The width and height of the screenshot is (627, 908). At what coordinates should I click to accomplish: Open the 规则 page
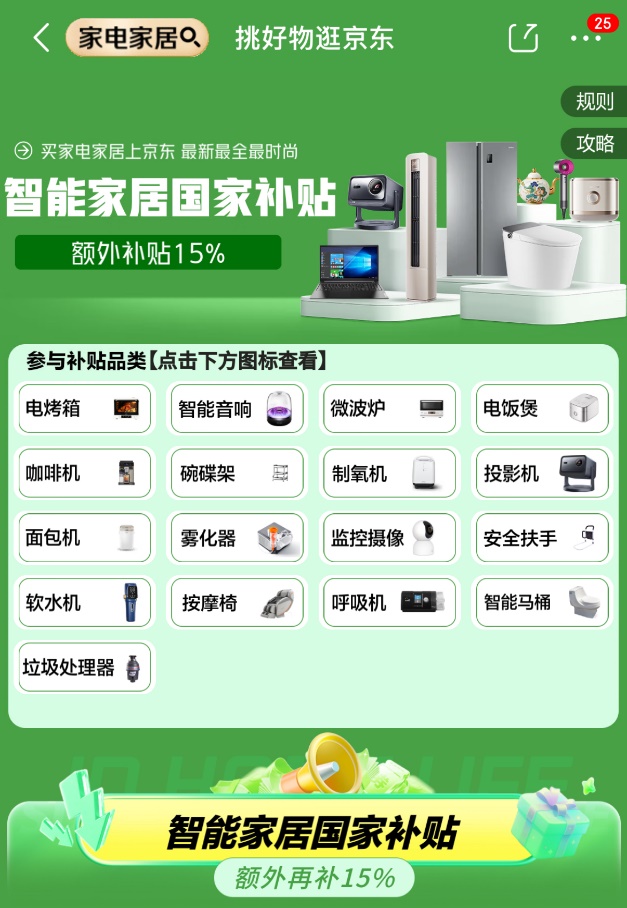[594, 101]
